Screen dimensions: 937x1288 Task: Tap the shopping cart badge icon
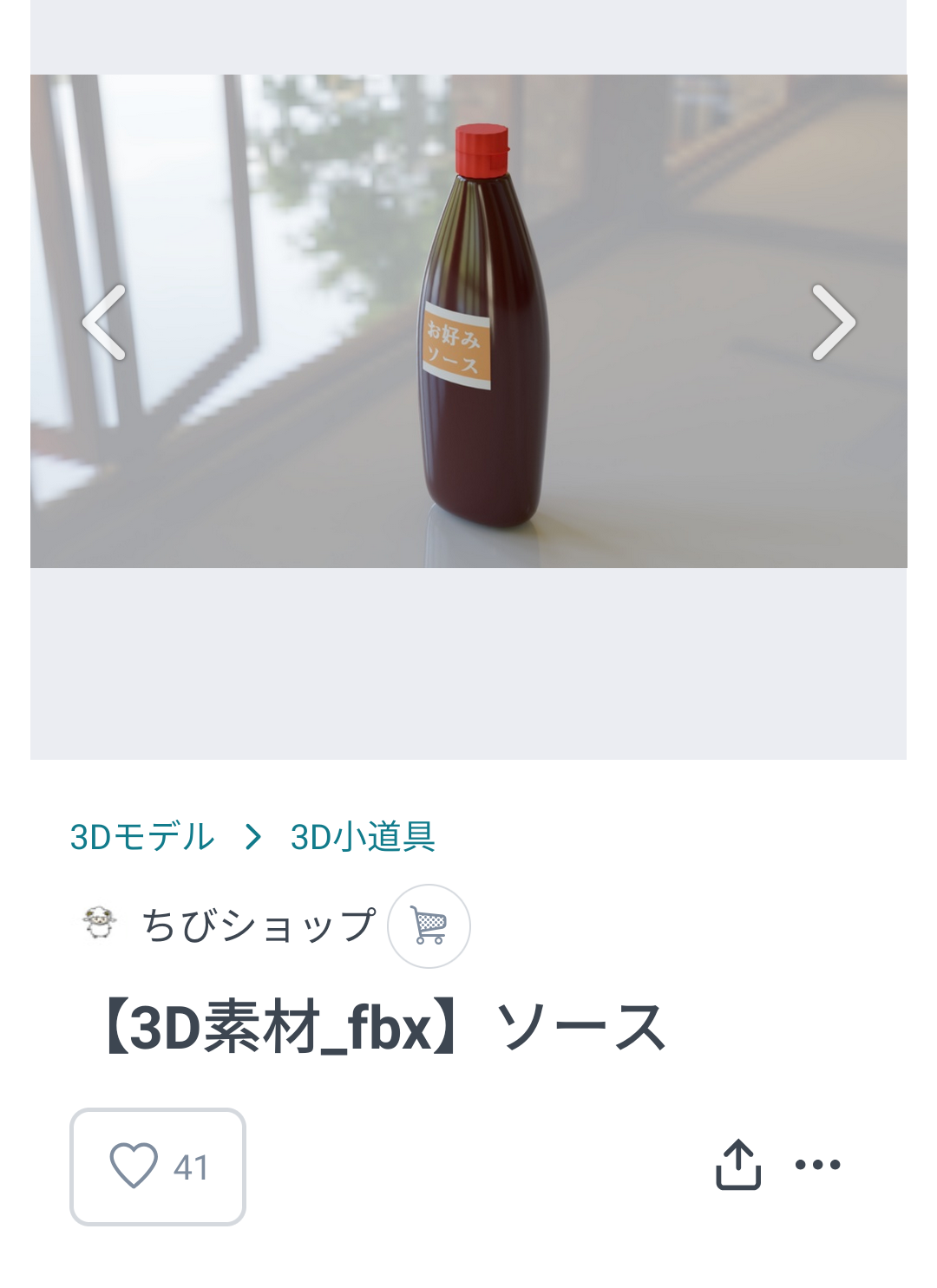[x=429, y=925]
